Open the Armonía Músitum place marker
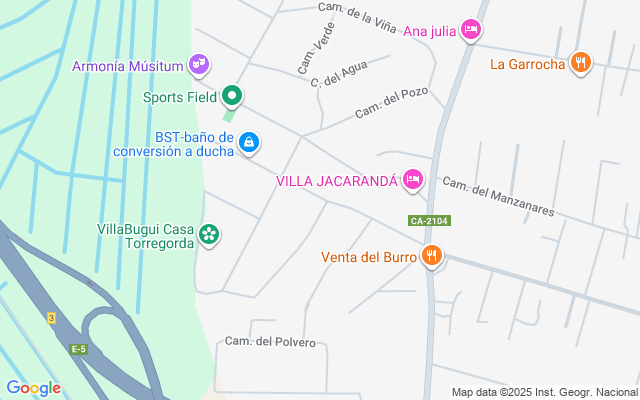Screen dimensions: 640x400 click(x=199, y=66)
